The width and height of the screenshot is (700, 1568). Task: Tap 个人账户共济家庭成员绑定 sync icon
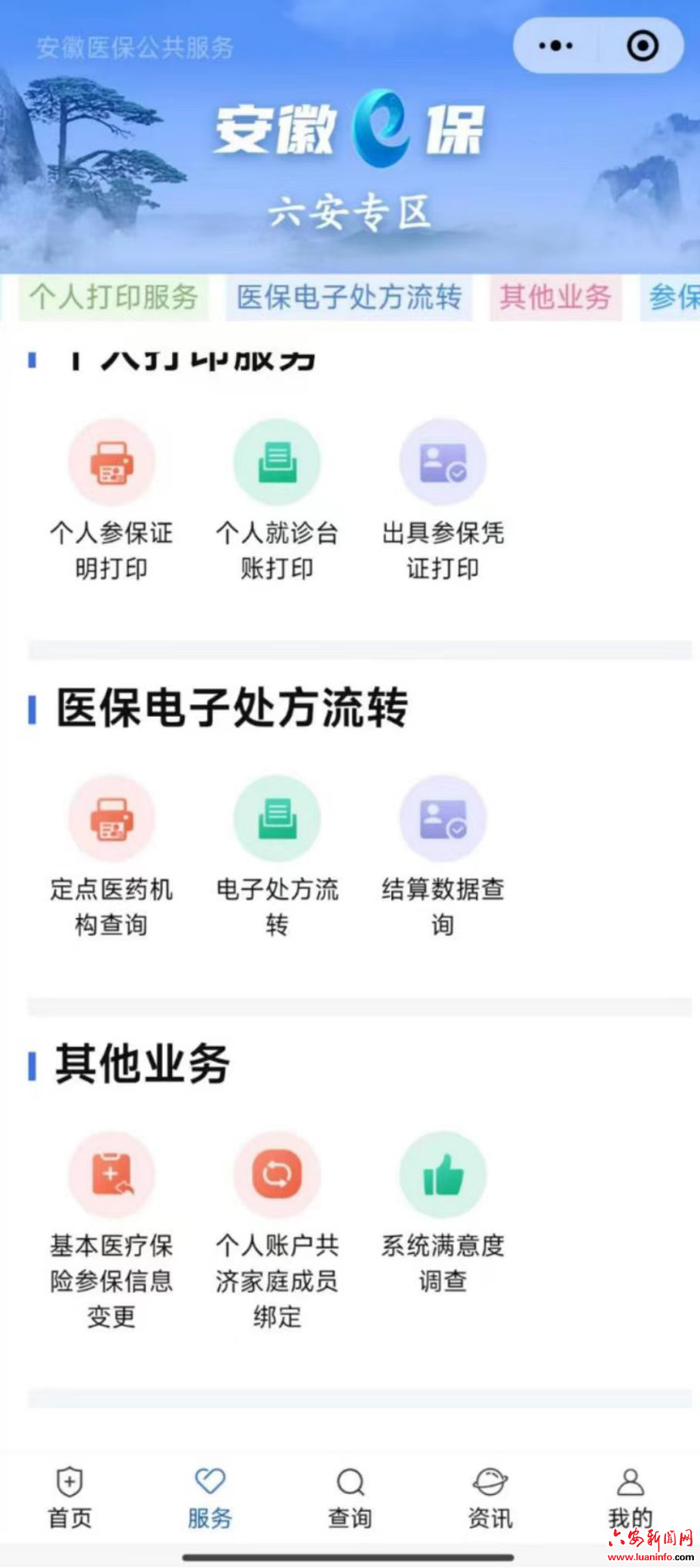tap(277, 1174)
